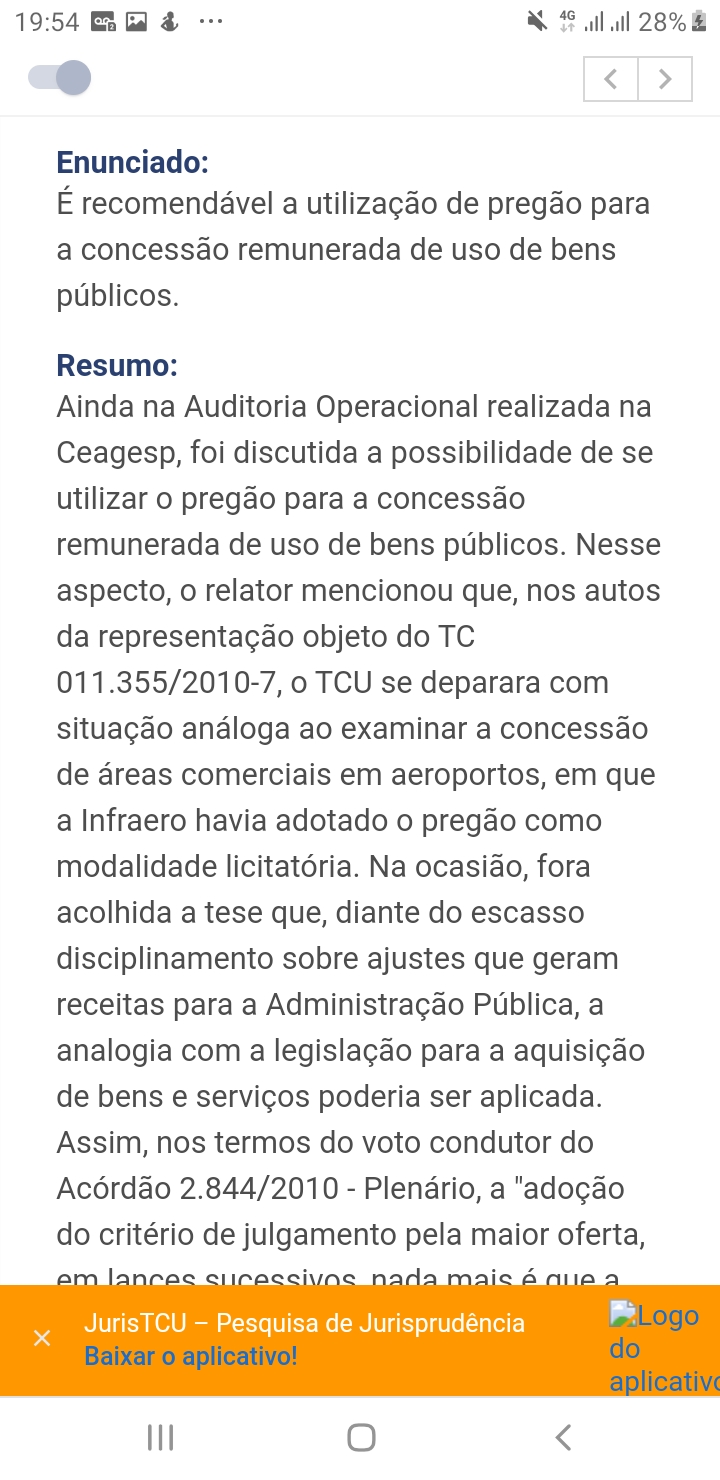The width and height of the screenshot is (720, 1480).
Task: Dismiss the JurisTCU app banner
Action: point(42,1338)
